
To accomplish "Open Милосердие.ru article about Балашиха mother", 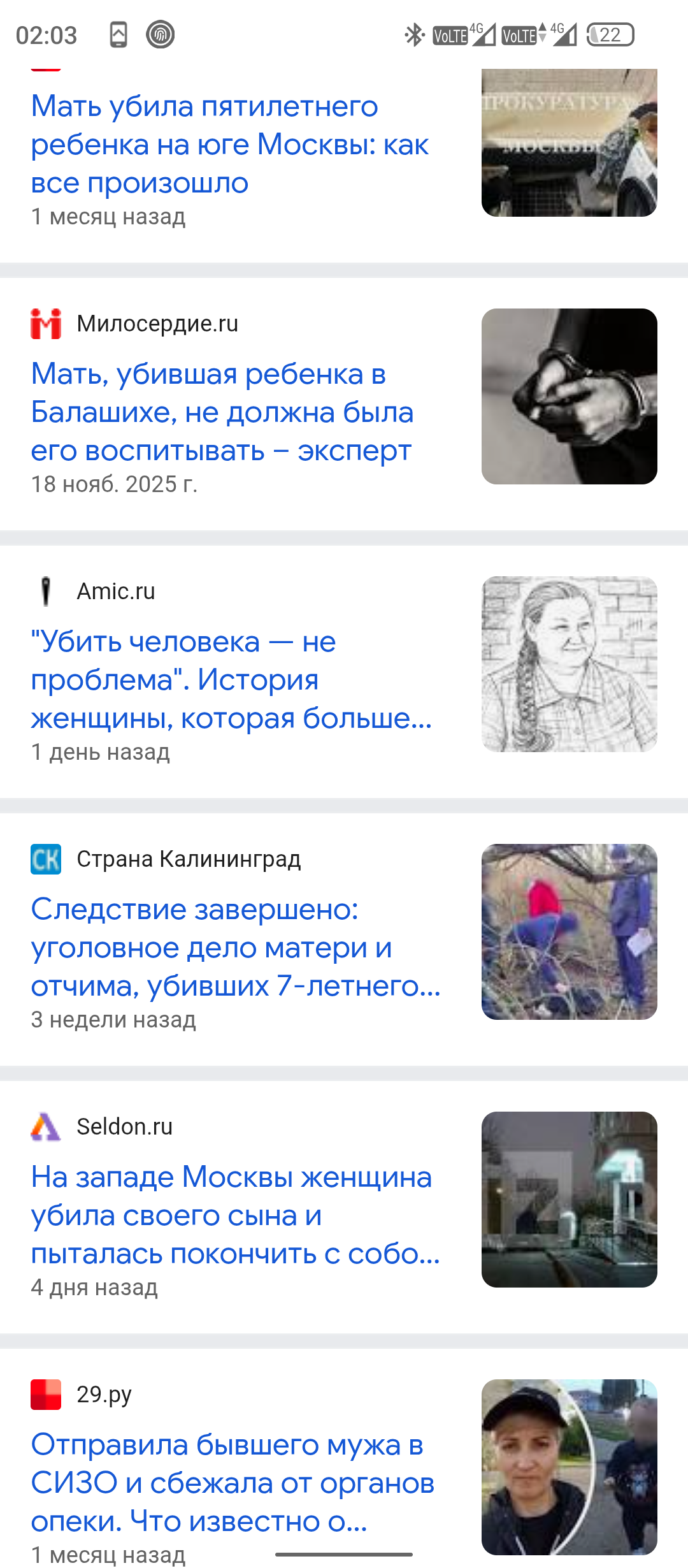I will pyautogui.click(x=222, y=412).
